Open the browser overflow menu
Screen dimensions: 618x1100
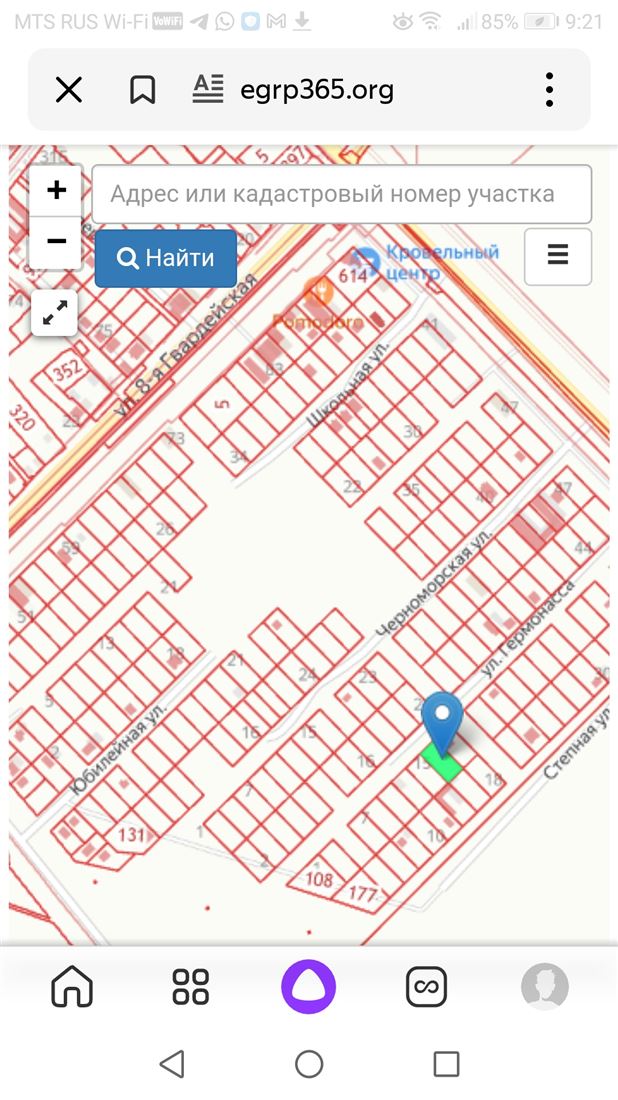coord(549,90)
